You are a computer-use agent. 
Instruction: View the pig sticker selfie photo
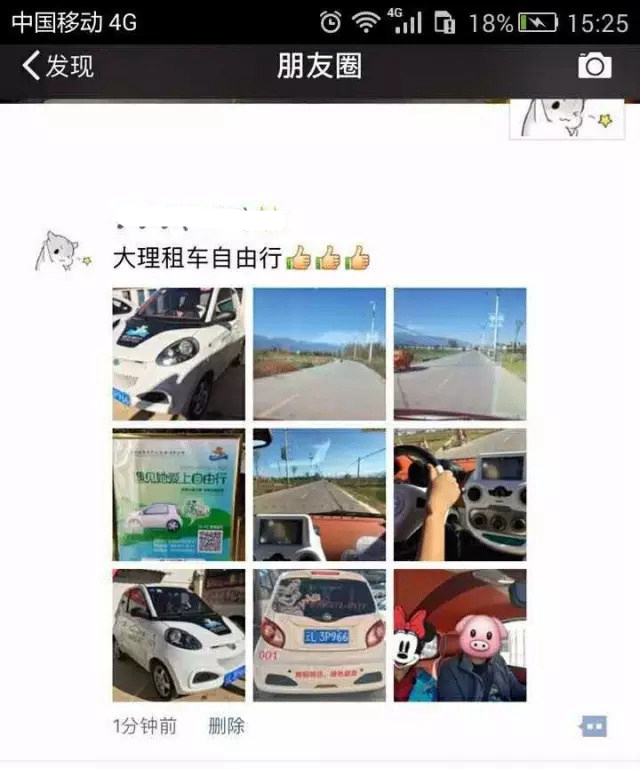click(x=460, y=635)
